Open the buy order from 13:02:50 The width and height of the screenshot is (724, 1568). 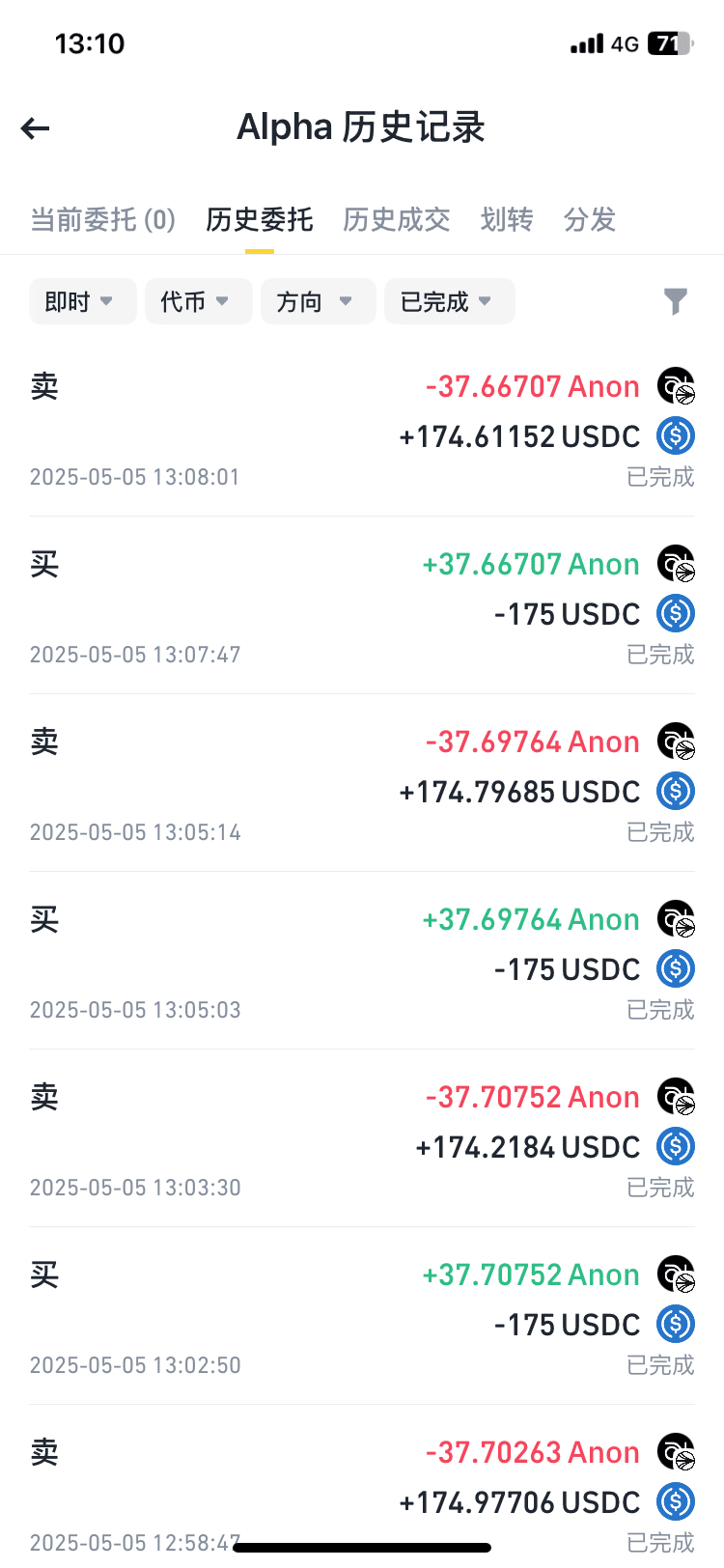click(x=362, y=1316)
